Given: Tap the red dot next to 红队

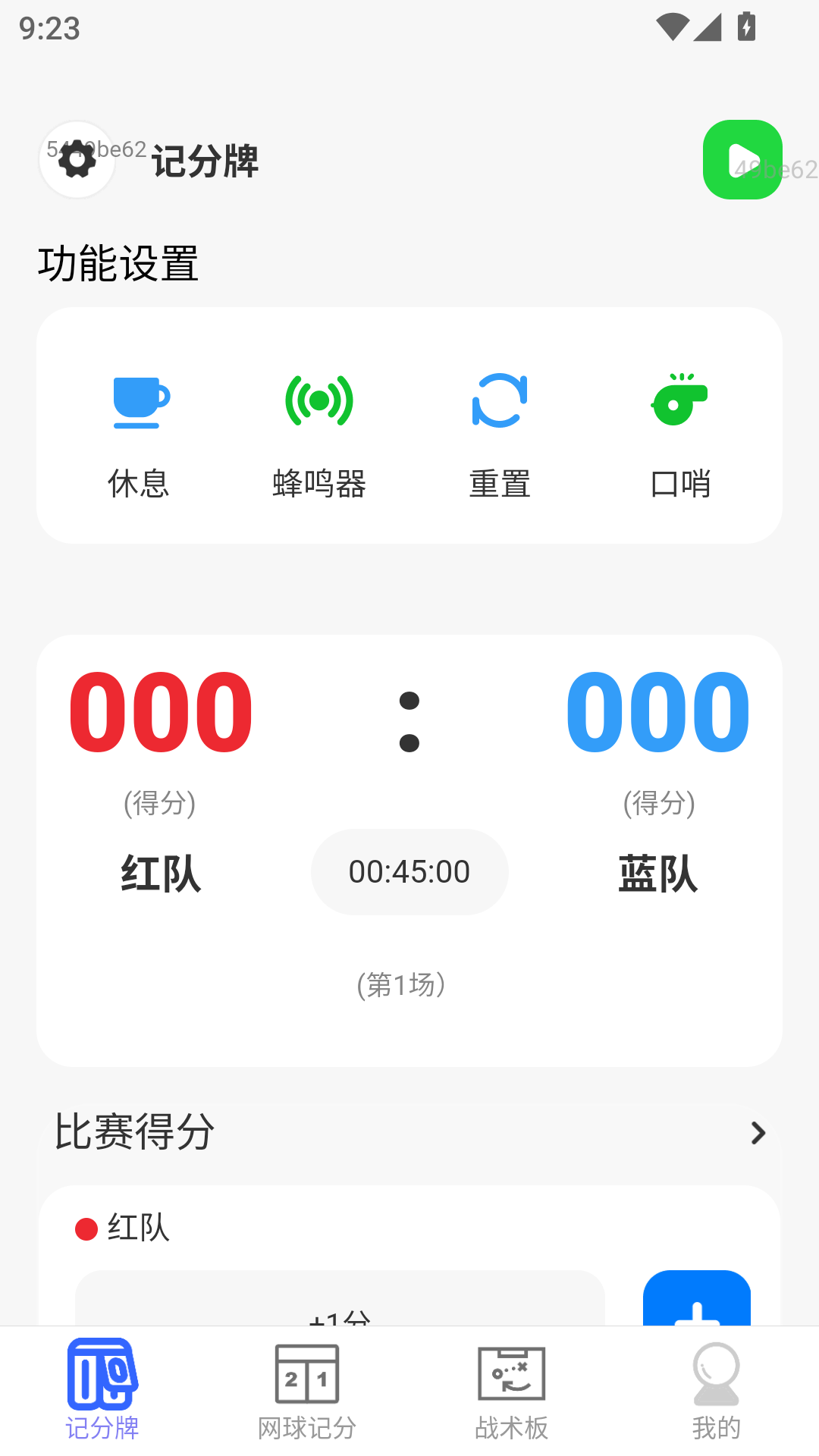Looking at the screenshot, I should pos(86,1228).
